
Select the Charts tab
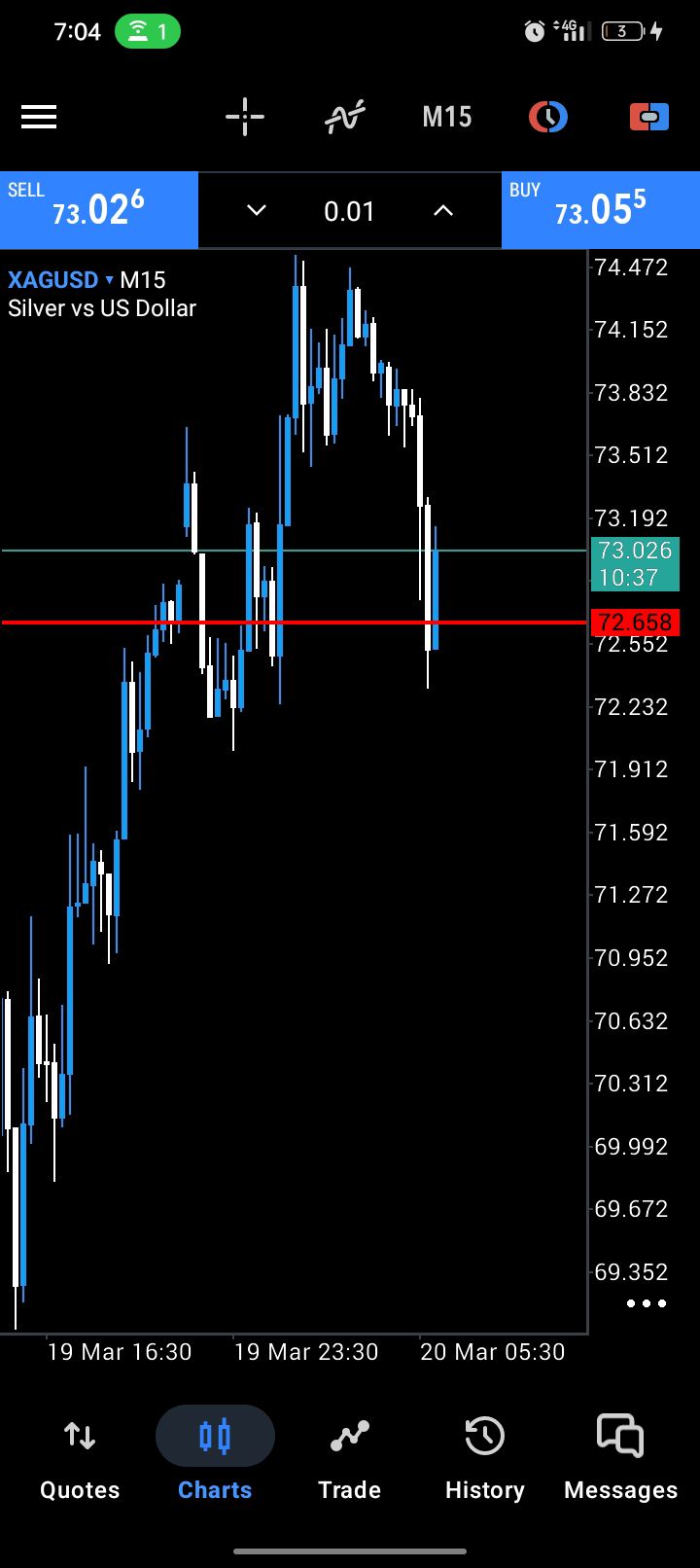click(x=215, y=1456)
